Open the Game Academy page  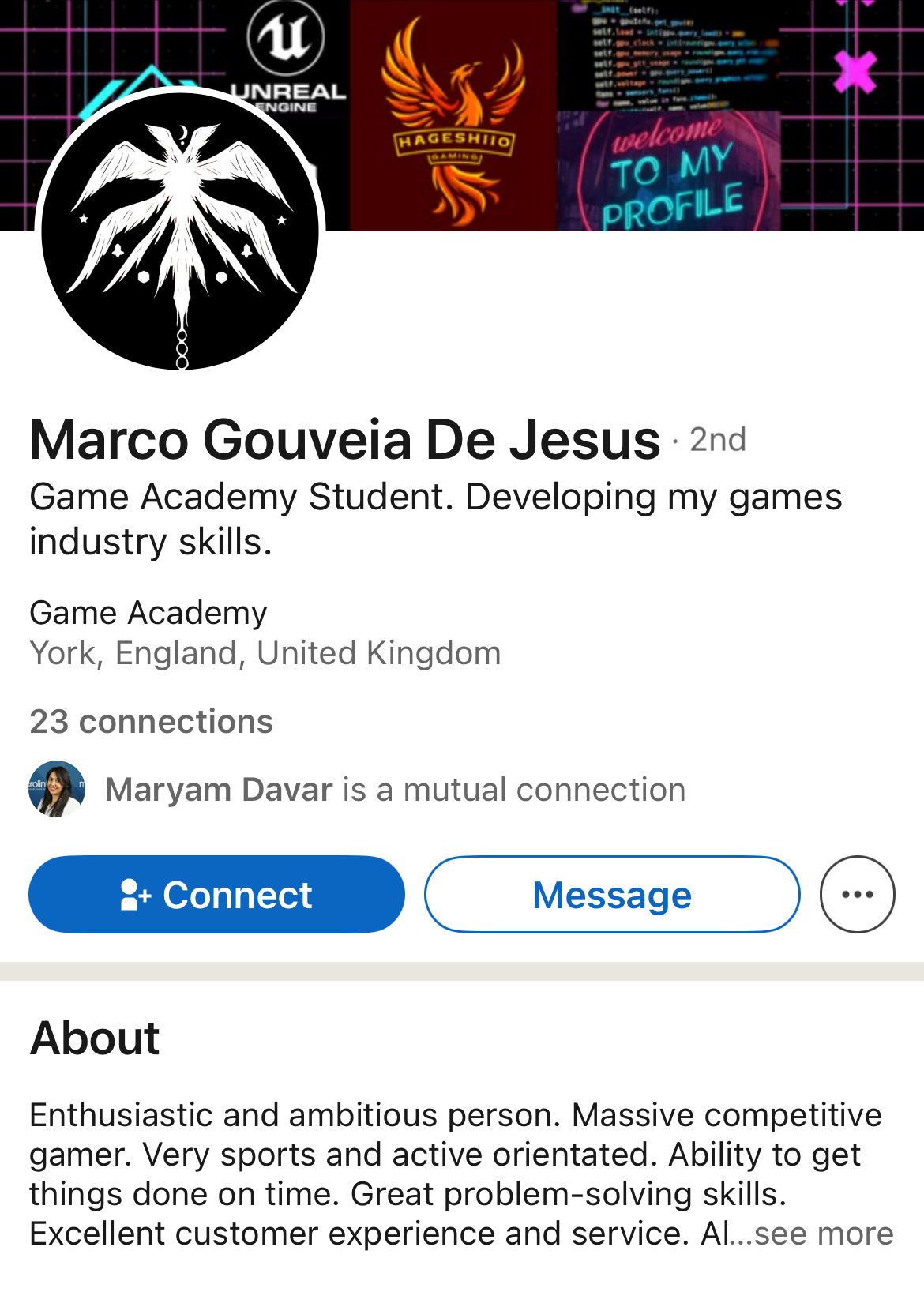148,613
